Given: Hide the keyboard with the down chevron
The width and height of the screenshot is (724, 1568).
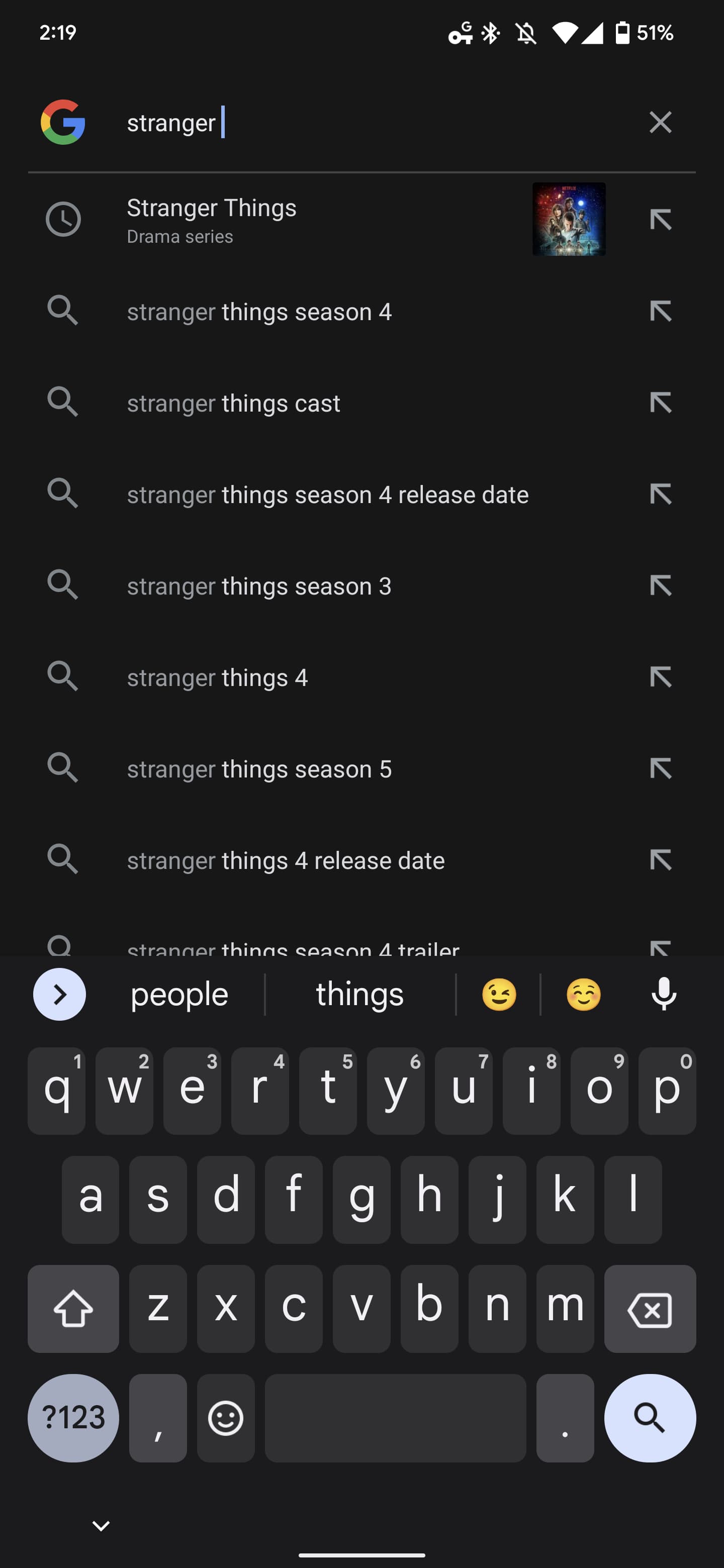Looking at the screenshot, I should 101,1525.
